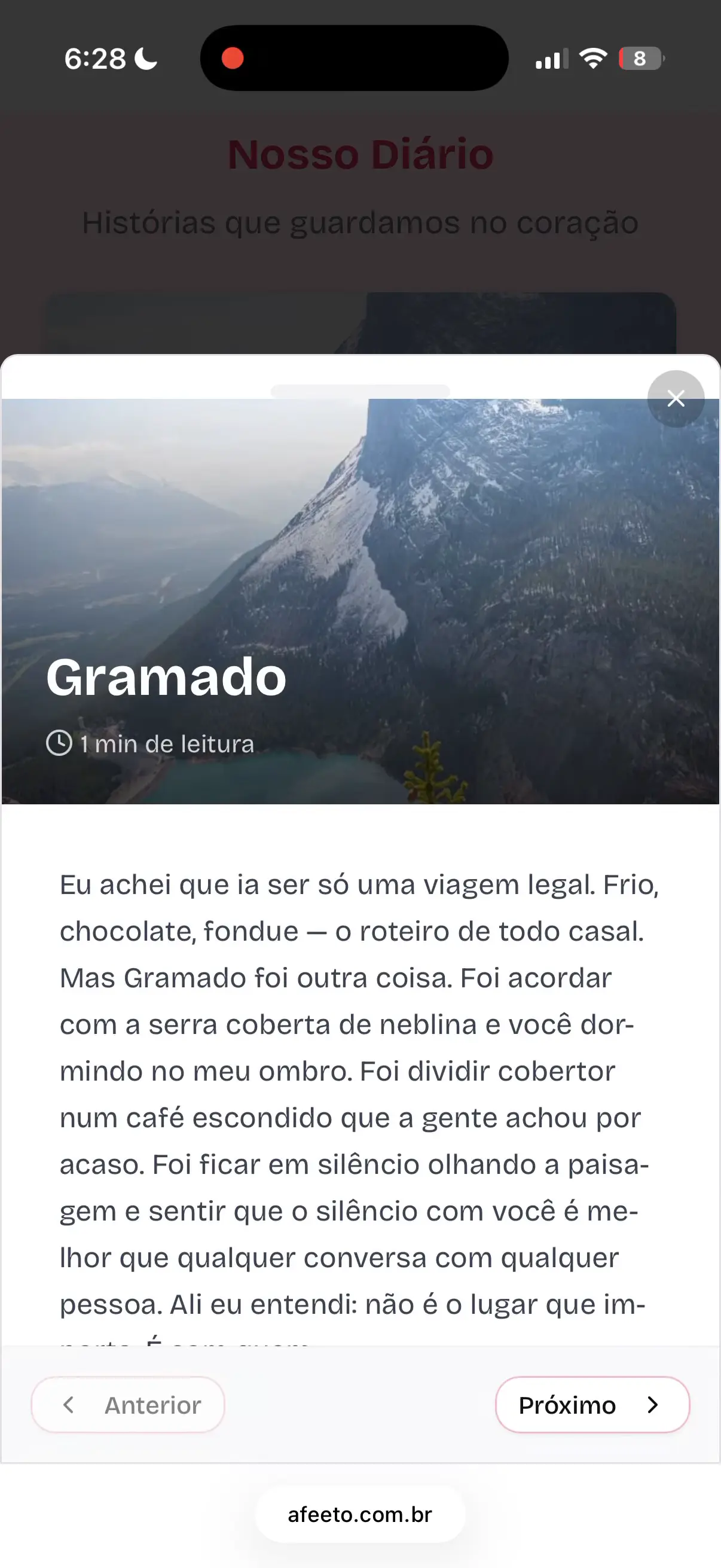
Task: Tap the left chevron on Anterior button
Action: [69, 1405]
